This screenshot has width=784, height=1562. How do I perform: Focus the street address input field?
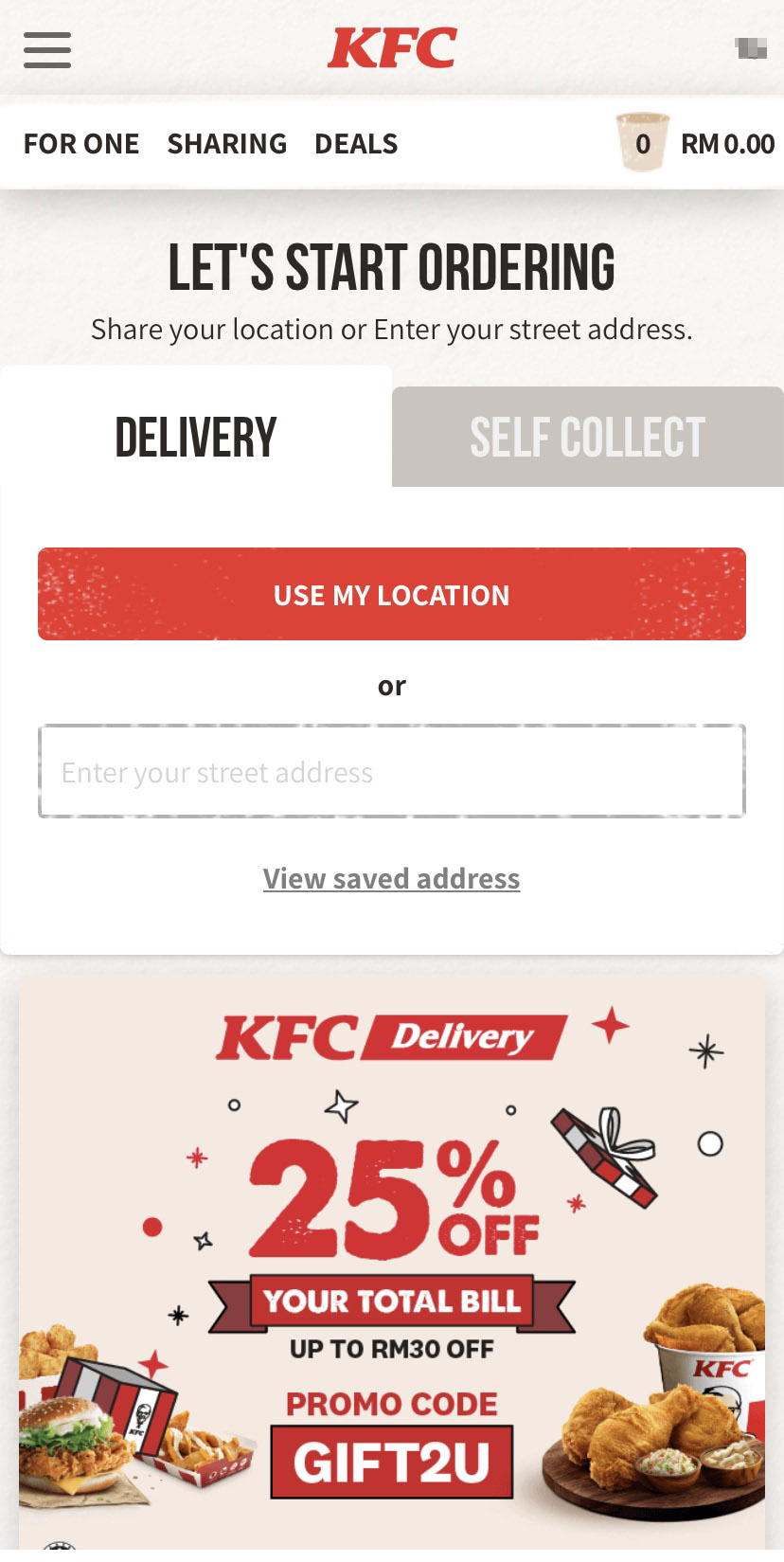[x=392, y=772]
